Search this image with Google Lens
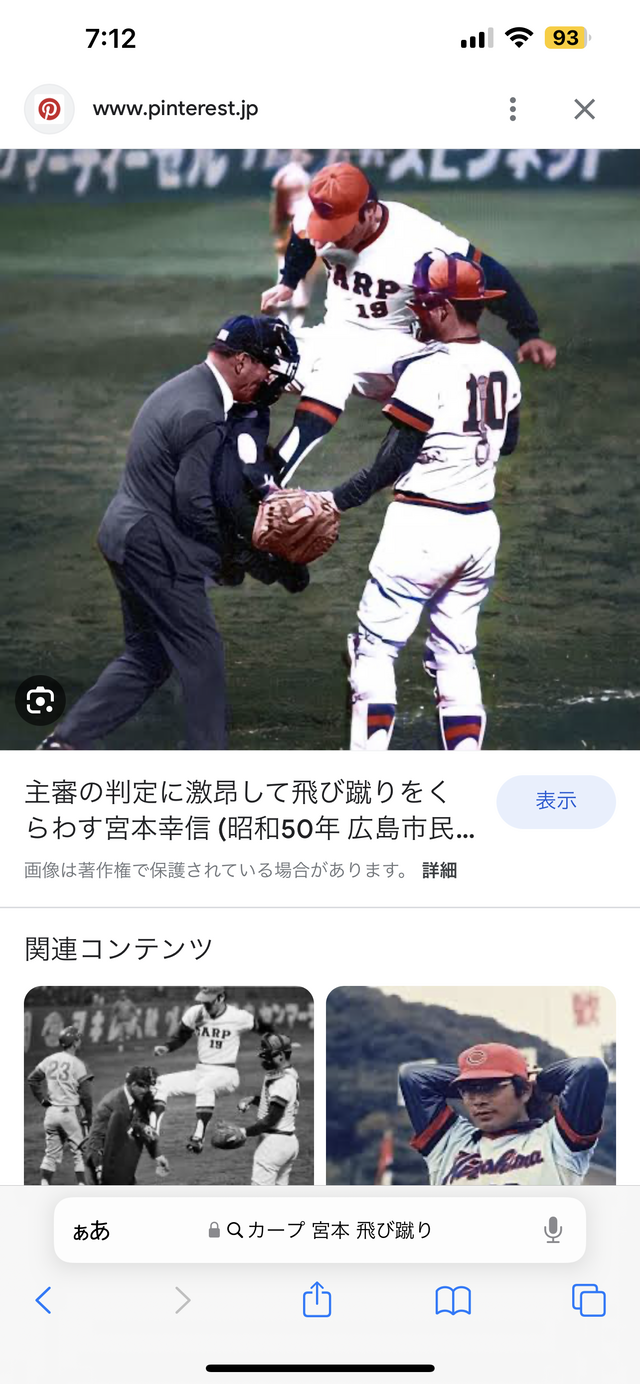 [x=40, y=701]
